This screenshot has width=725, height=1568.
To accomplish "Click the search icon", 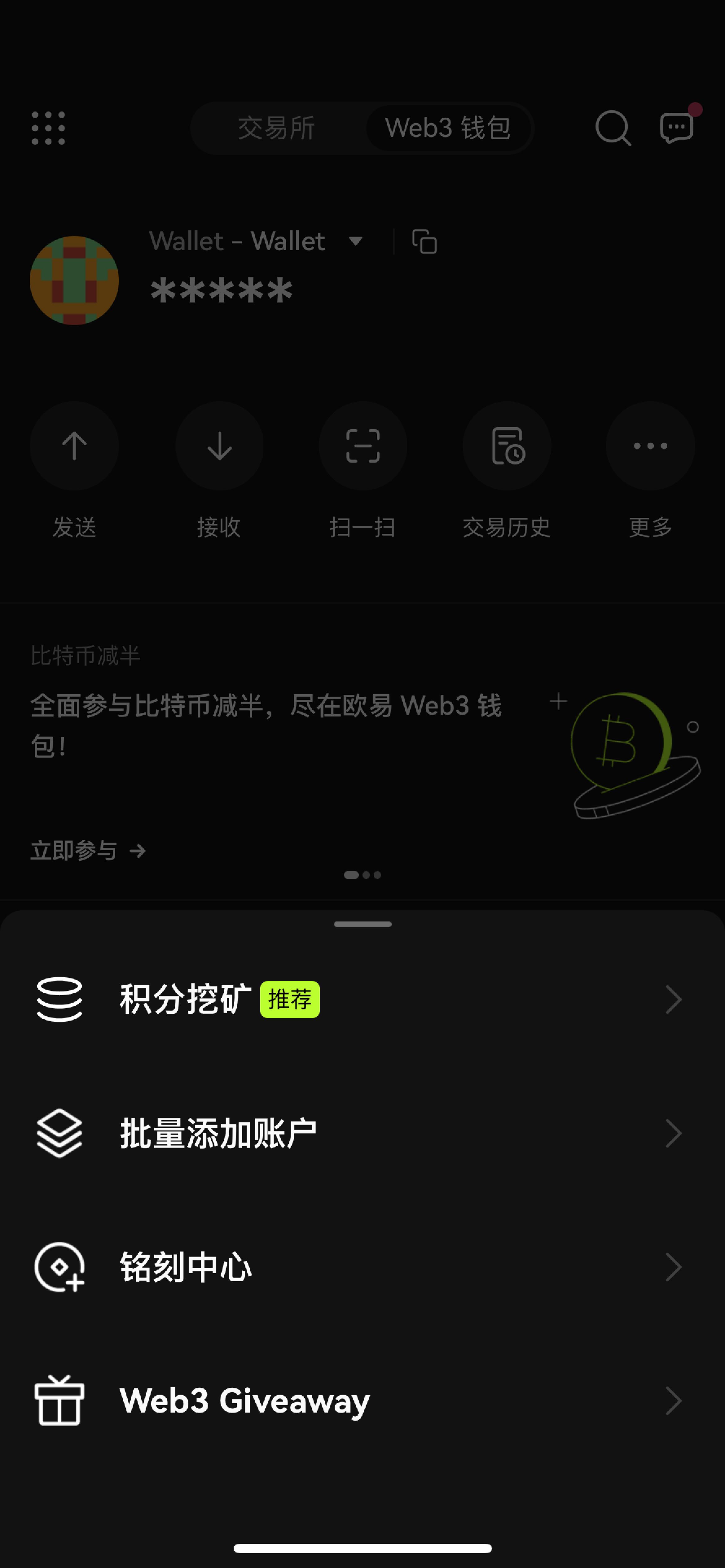I will (x=613, y=128).
